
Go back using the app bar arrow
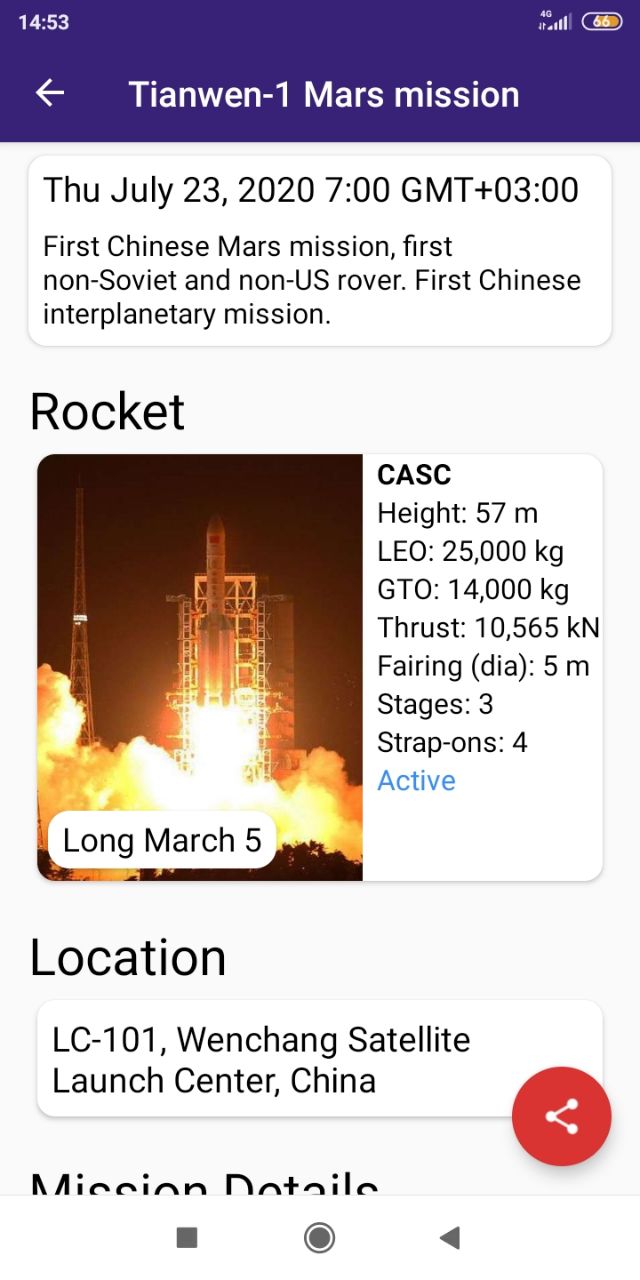50,94
